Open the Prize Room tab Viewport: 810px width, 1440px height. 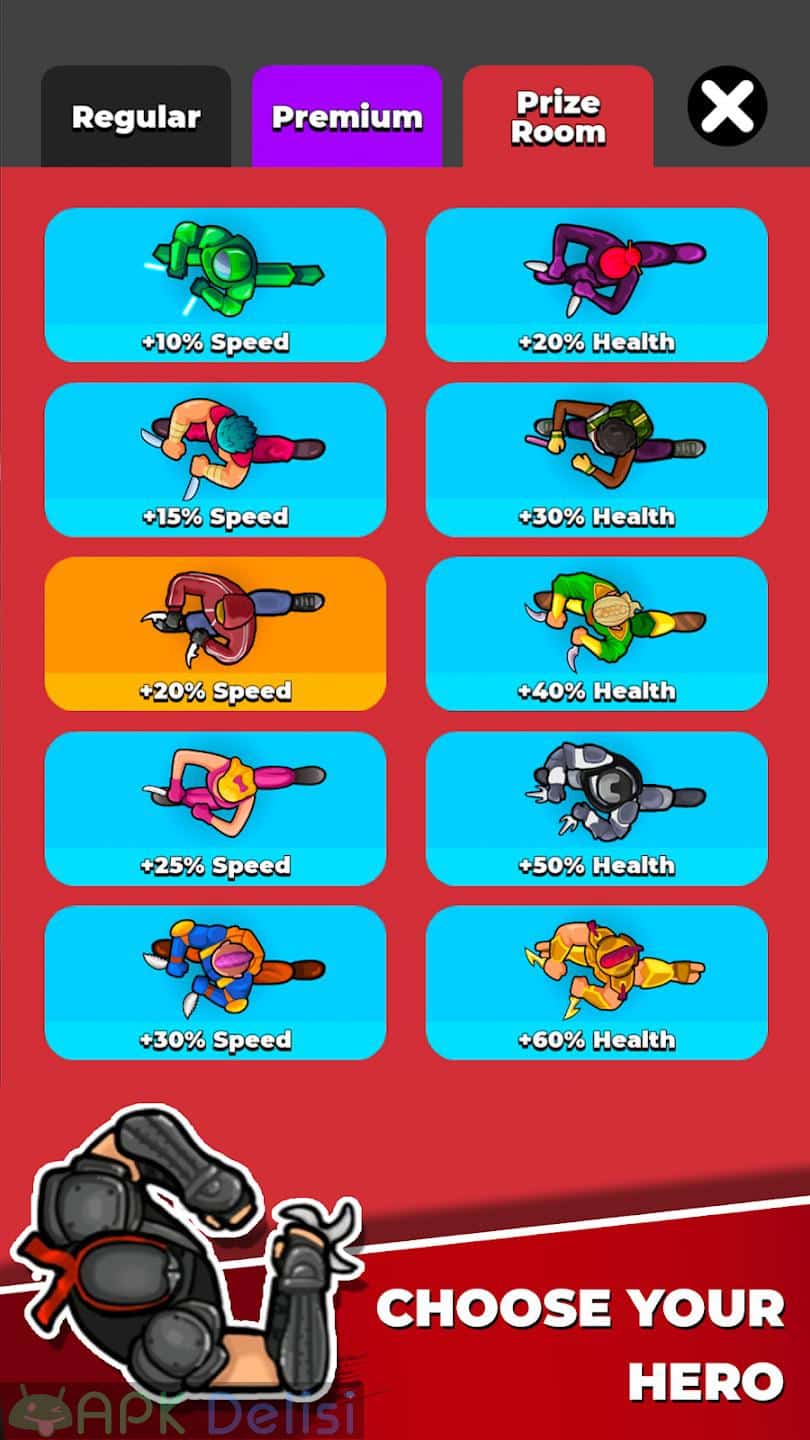558,117
